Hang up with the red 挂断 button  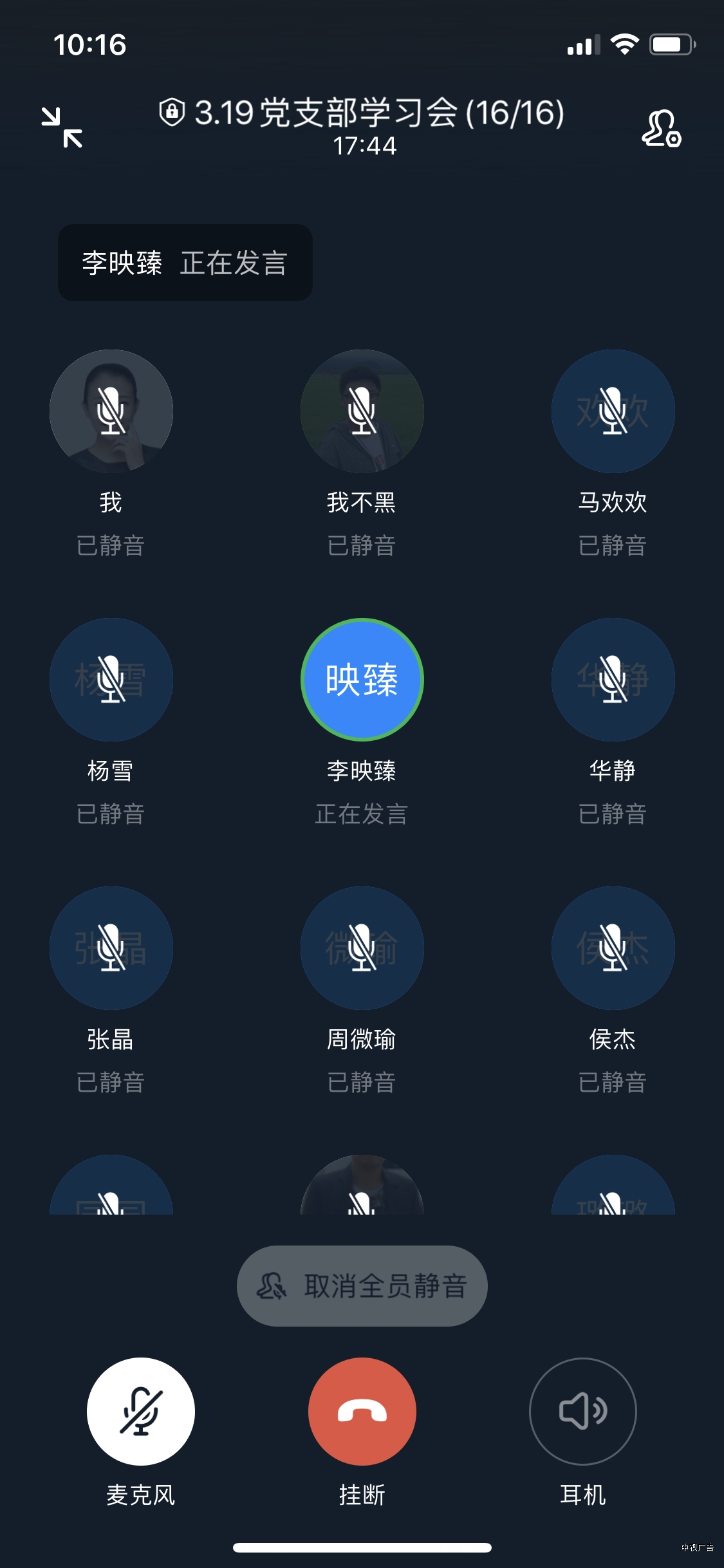click(x=362, y=1411)
